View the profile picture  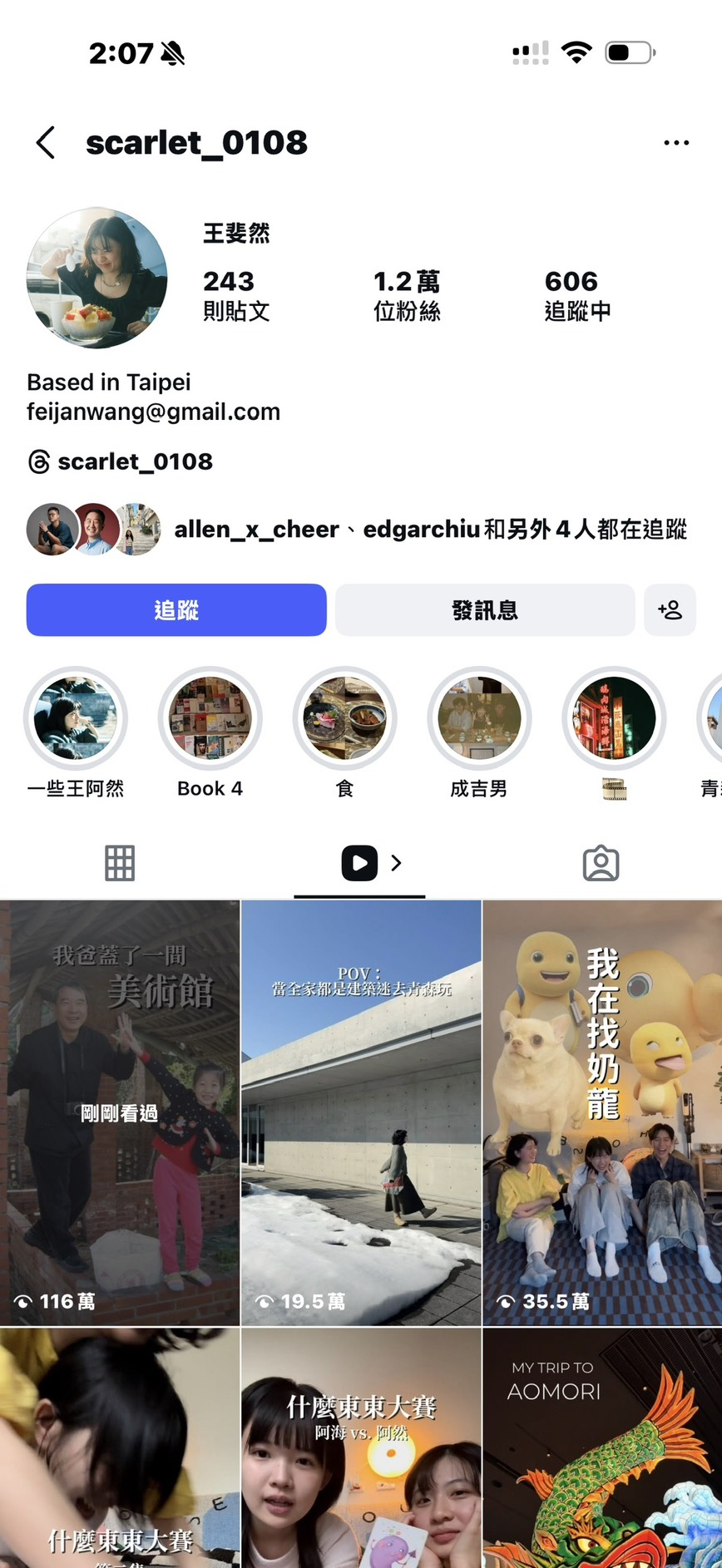tap(97, 278)
